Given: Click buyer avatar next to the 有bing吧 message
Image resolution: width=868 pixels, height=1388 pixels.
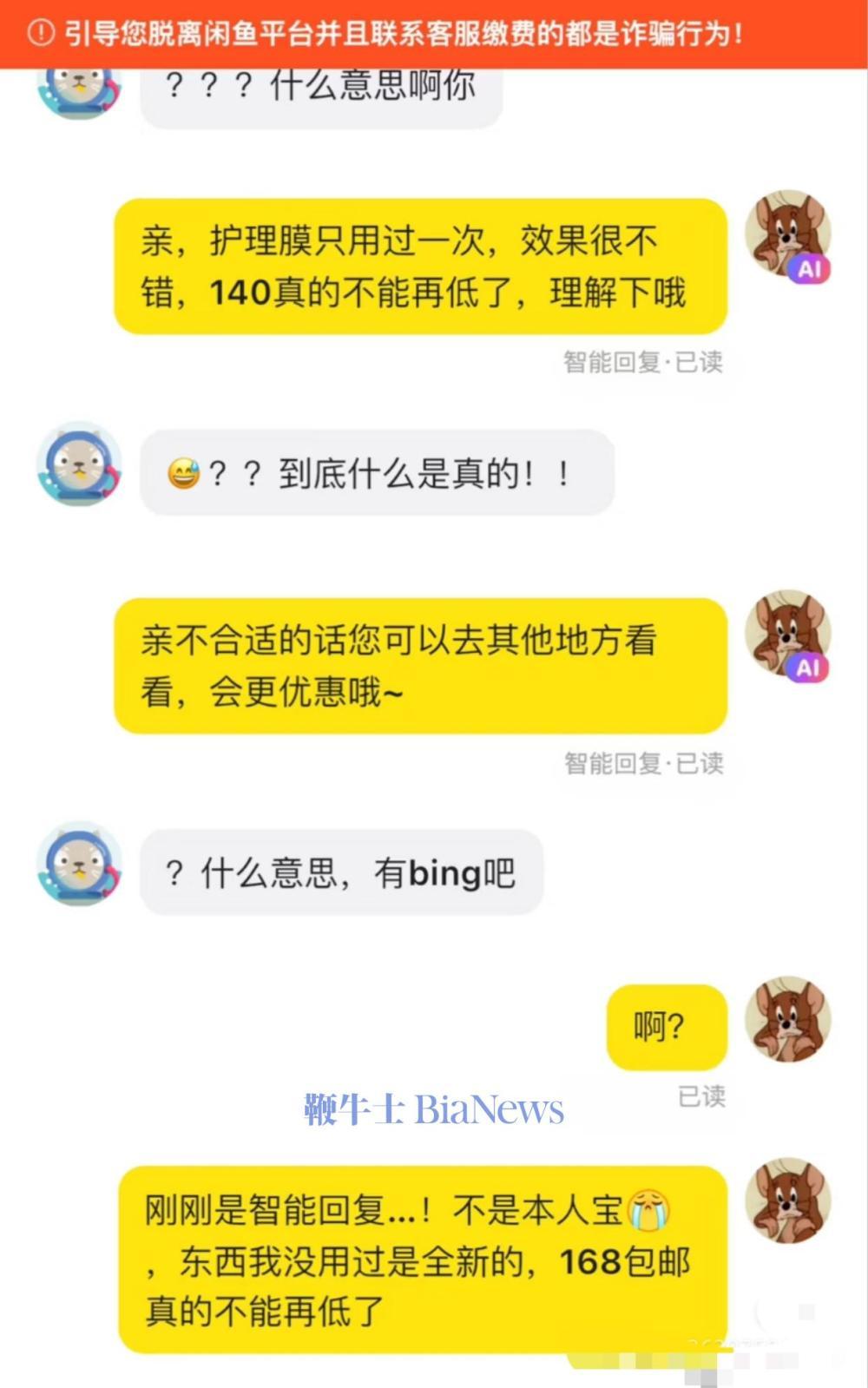Looking at the screenshot, I should (x=76, y=872).
